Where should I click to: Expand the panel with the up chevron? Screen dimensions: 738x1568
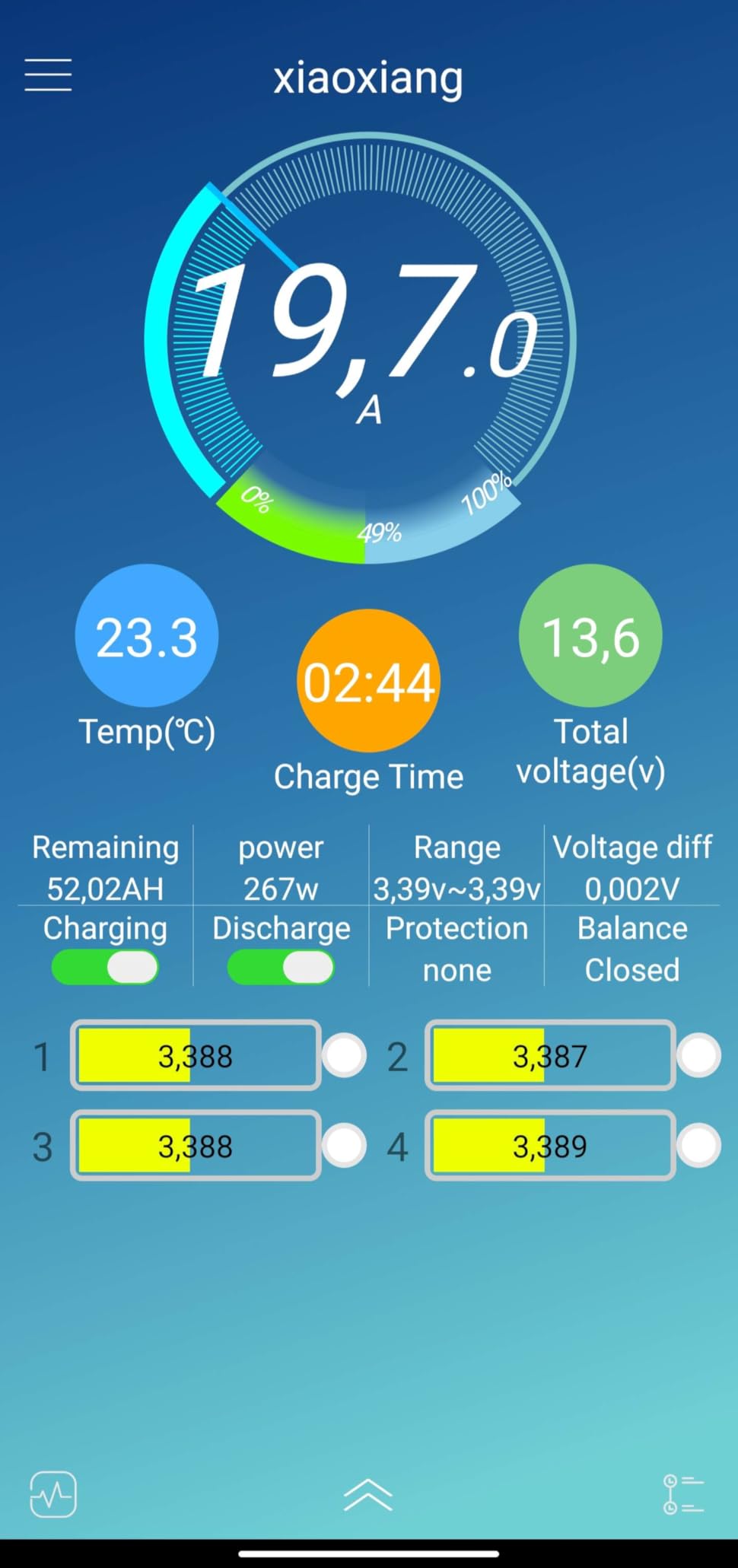pyautogui.click(x=367, y=1494)
